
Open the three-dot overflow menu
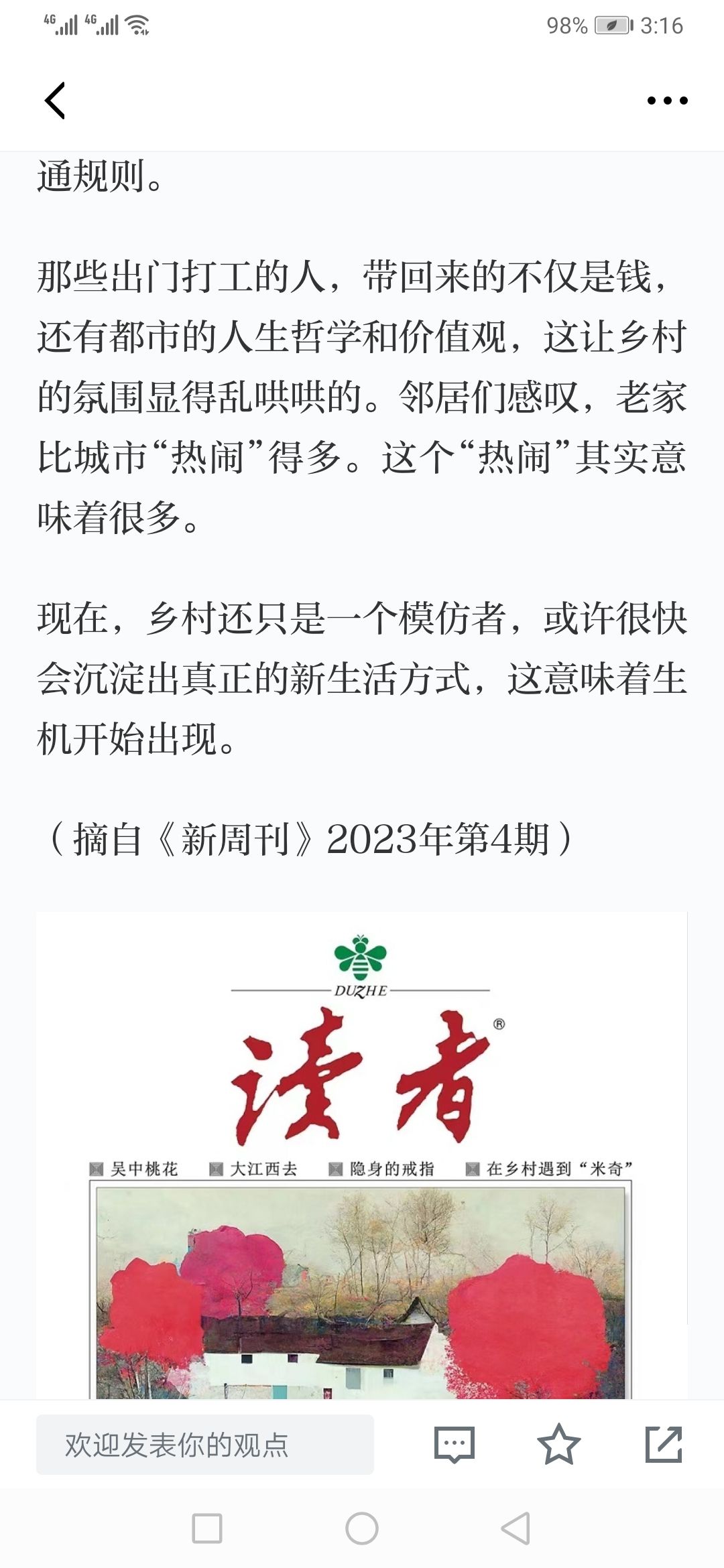[667, 101]
